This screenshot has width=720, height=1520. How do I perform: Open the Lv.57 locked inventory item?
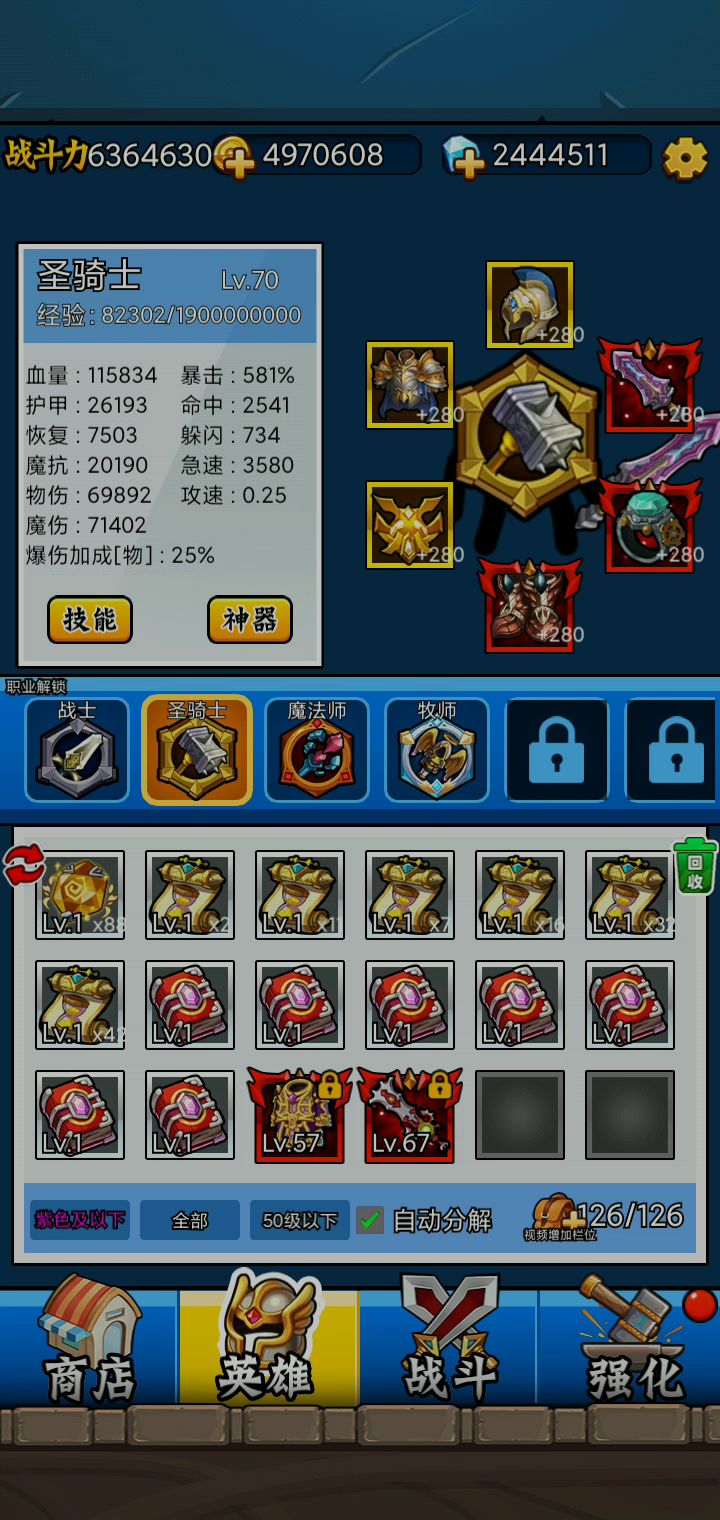tap(300, 1115)
